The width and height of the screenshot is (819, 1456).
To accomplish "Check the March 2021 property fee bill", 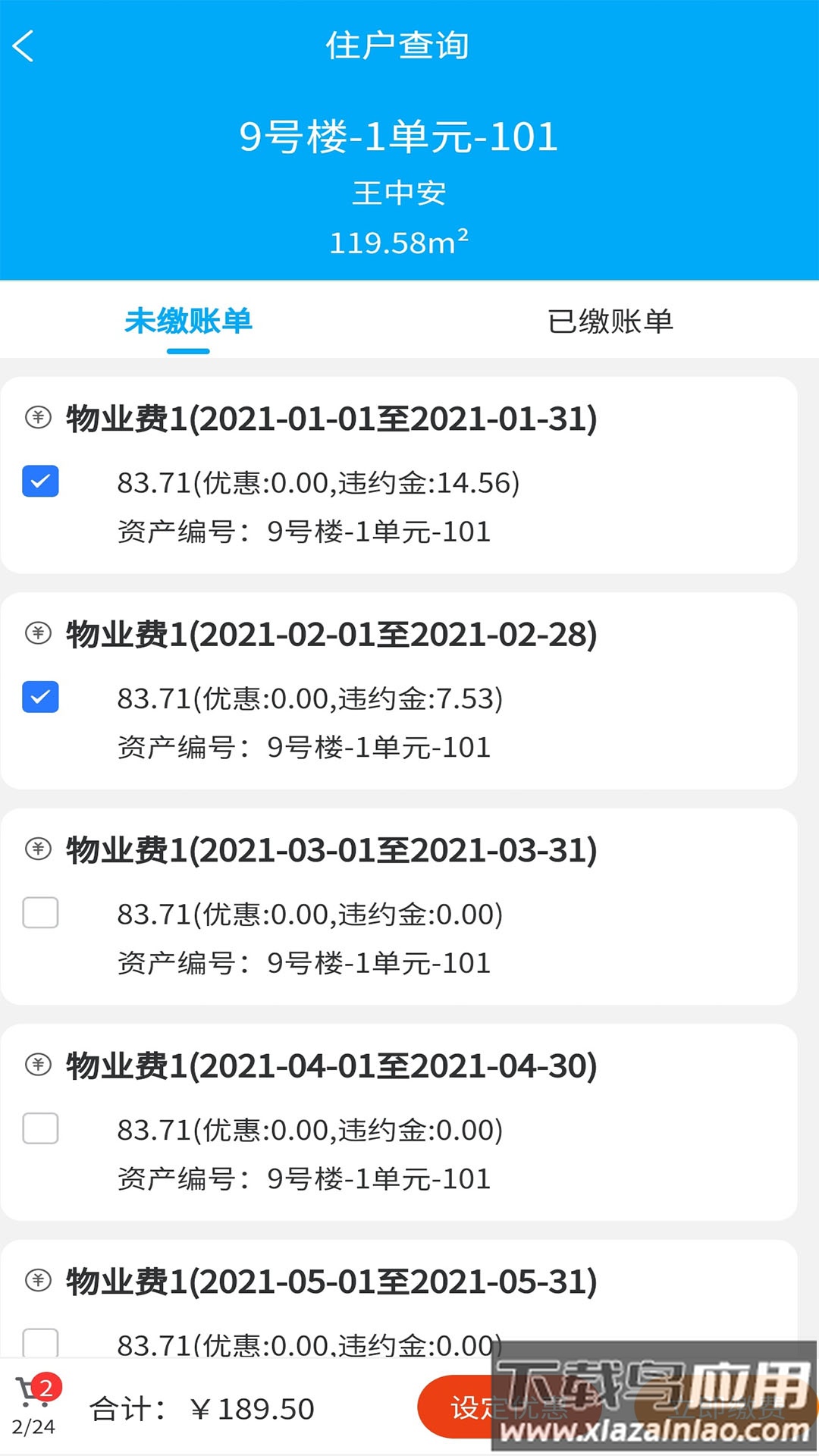I will pyautogui.click(x=41, y=912).
